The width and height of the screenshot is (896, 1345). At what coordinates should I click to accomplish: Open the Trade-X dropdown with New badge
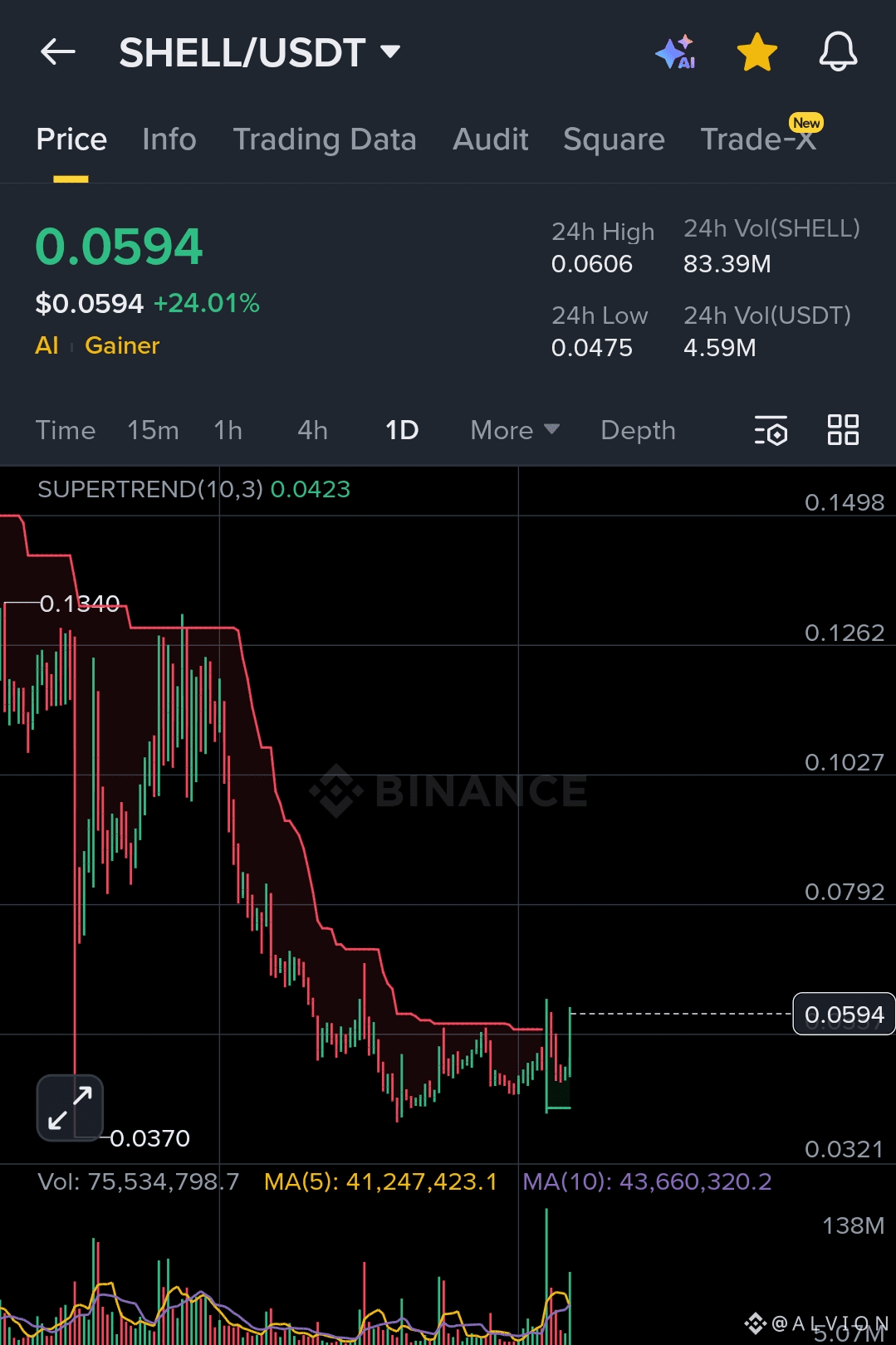[758, 139]
